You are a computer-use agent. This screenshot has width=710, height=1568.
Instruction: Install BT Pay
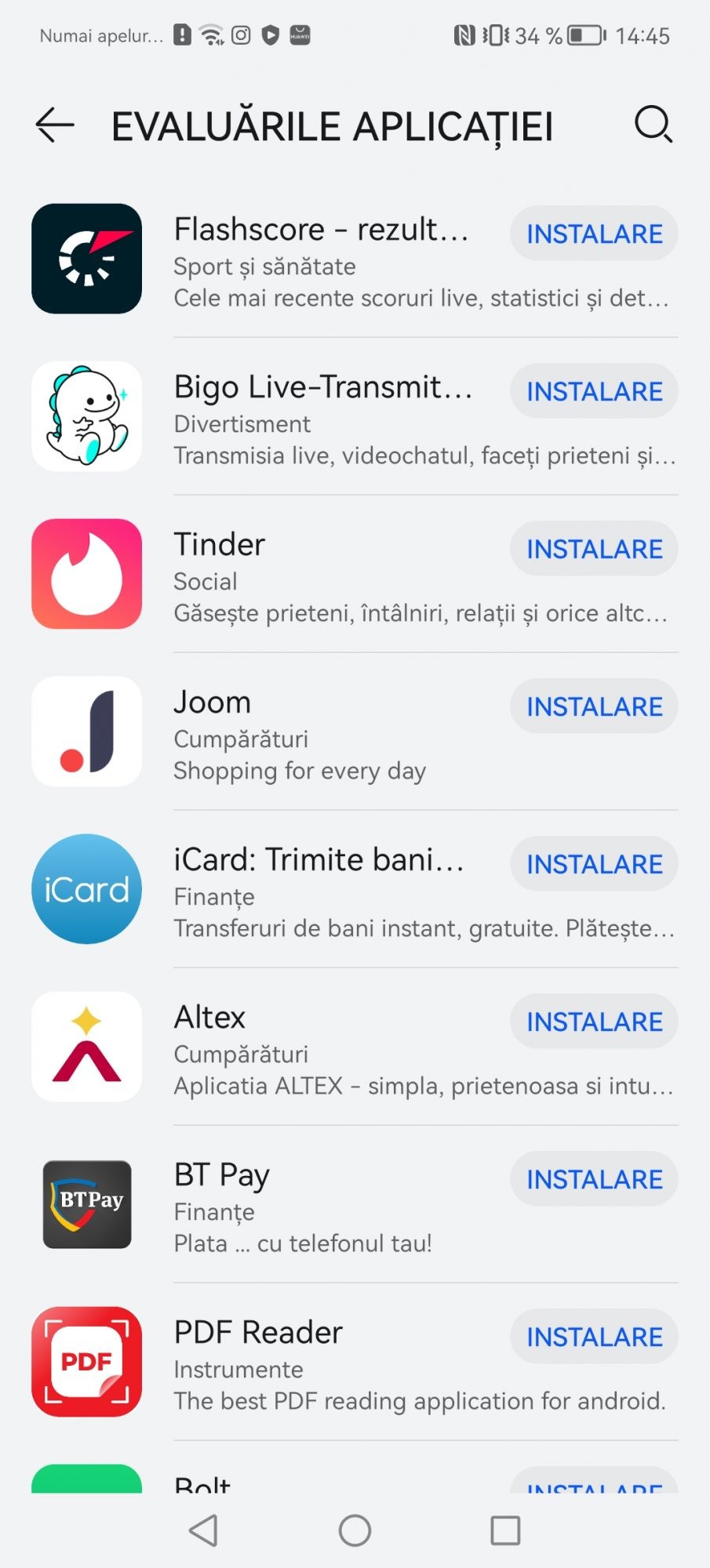tap(594, 1179)
